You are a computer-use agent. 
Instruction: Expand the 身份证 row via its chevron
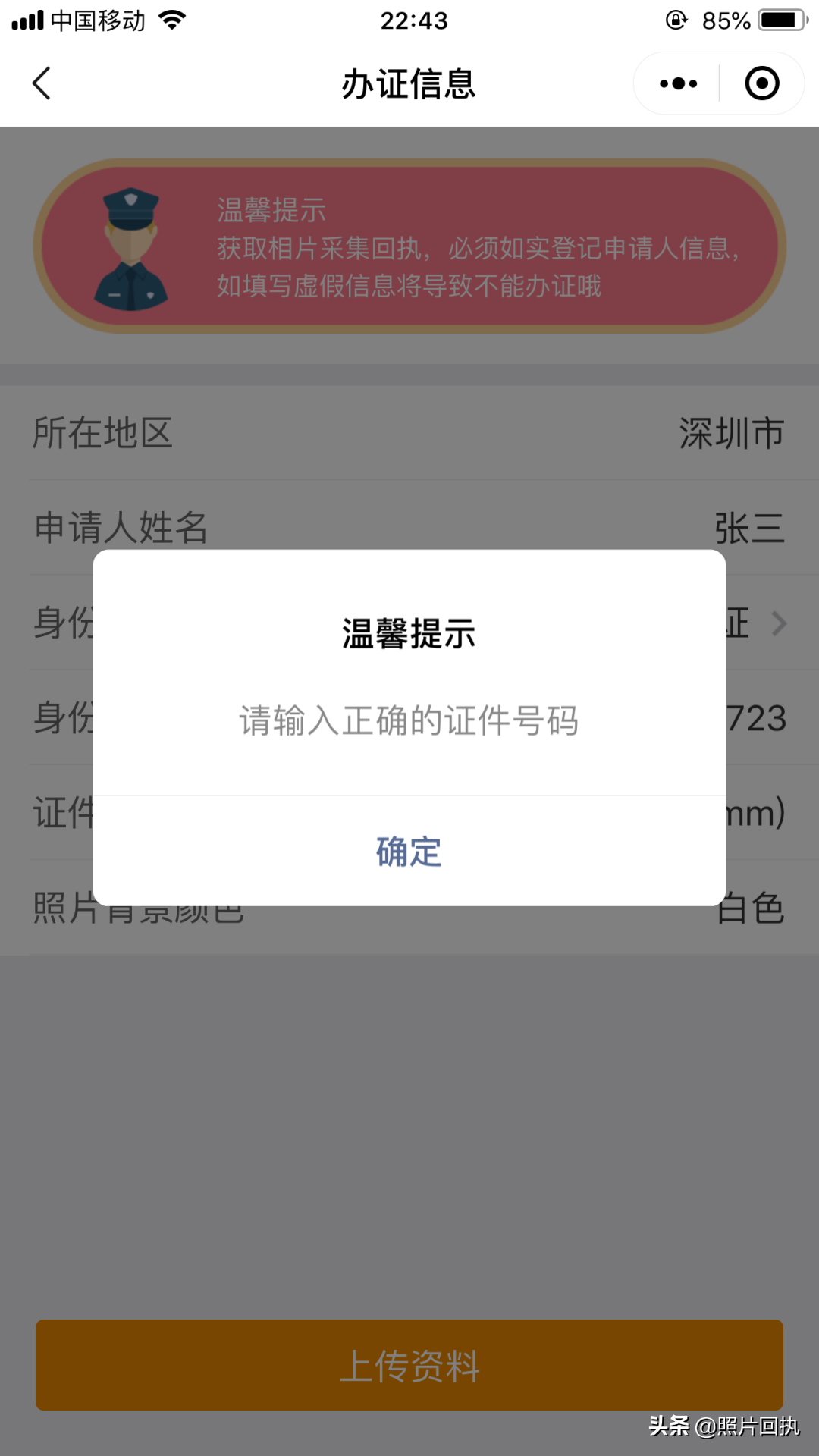781,623
